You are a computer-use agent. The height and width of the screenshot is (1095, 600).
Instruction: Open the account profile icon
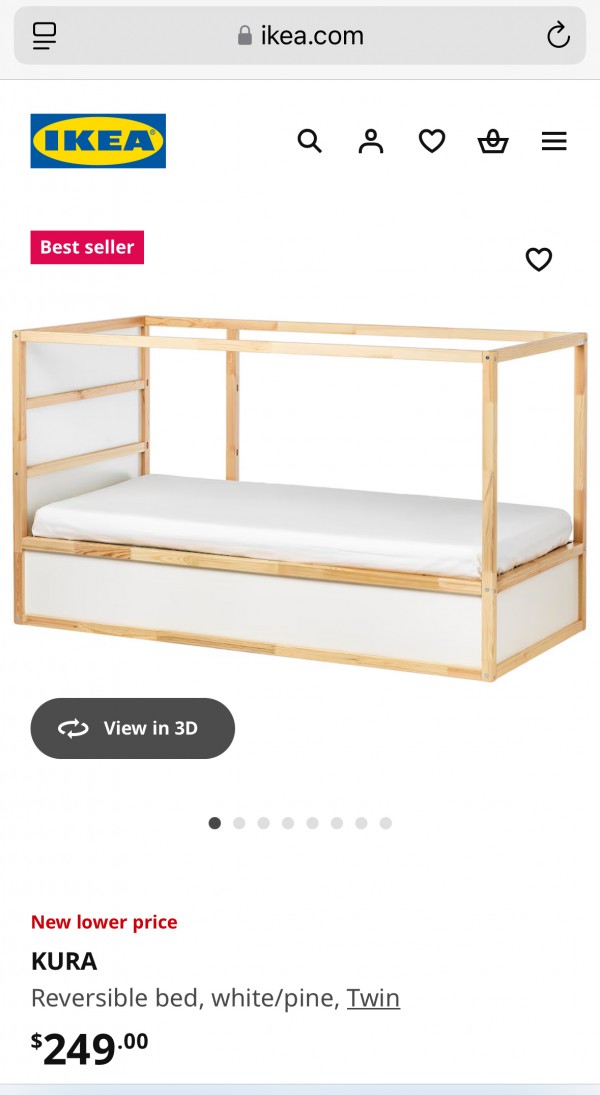[x=371, y=141]
